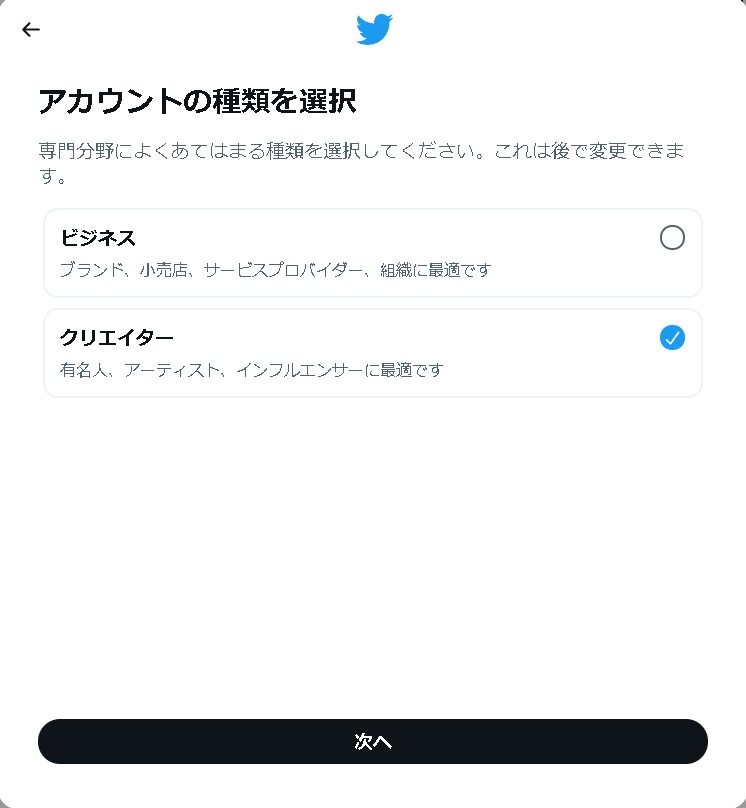Choose the クリエイター account option
Viewport: 746px width, 808px height.
point(672,338)
